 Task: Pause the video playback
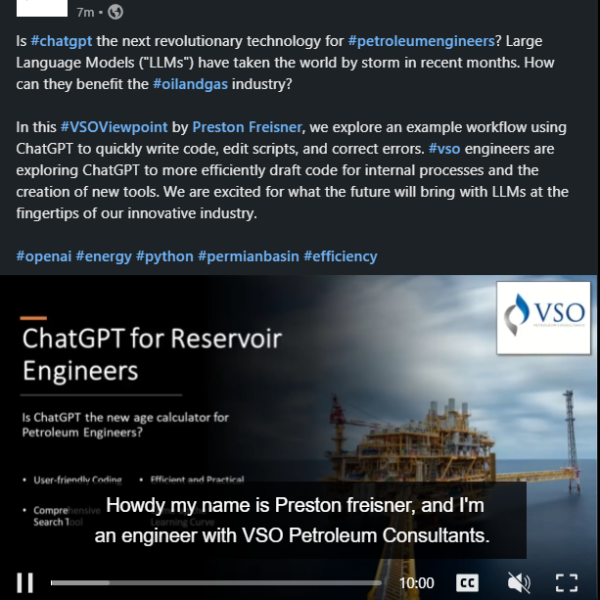26,582
